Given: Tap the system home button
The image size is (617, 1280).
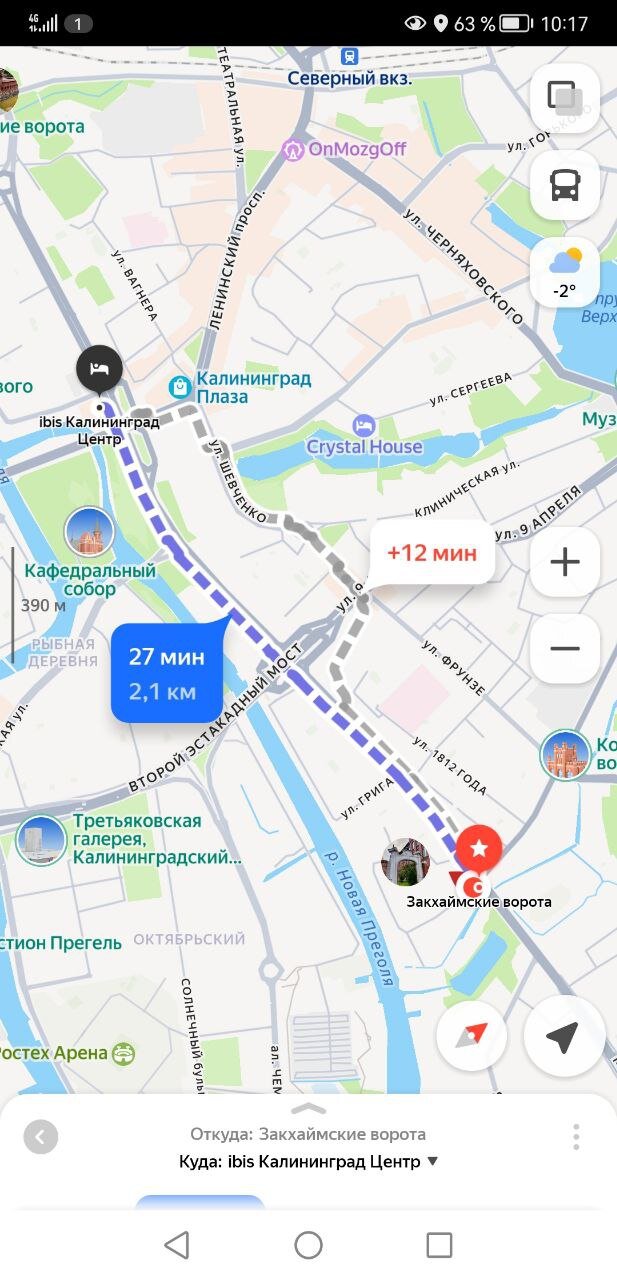Looking at the screenshot, I should (308, 1245).
